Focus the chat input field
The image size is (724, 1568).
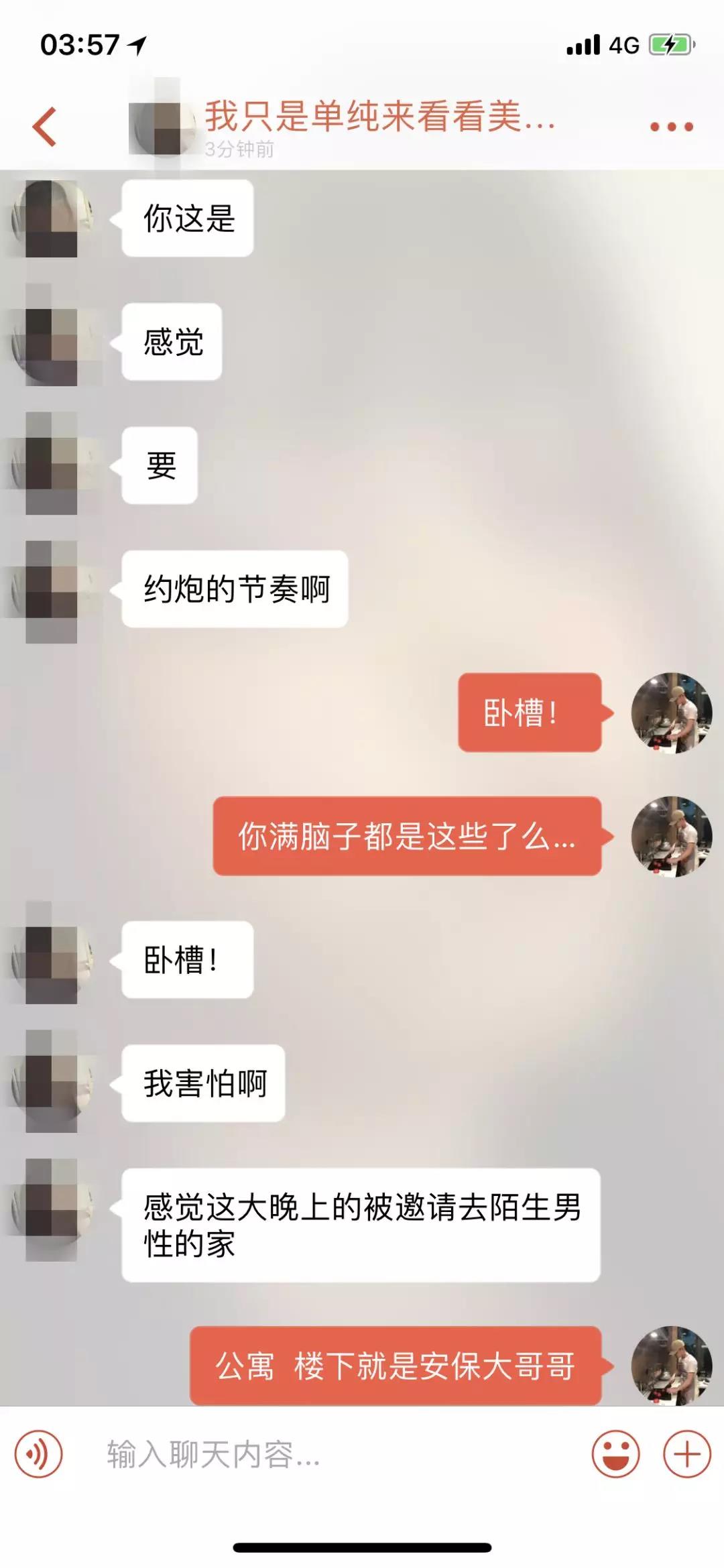point(335,1454)
